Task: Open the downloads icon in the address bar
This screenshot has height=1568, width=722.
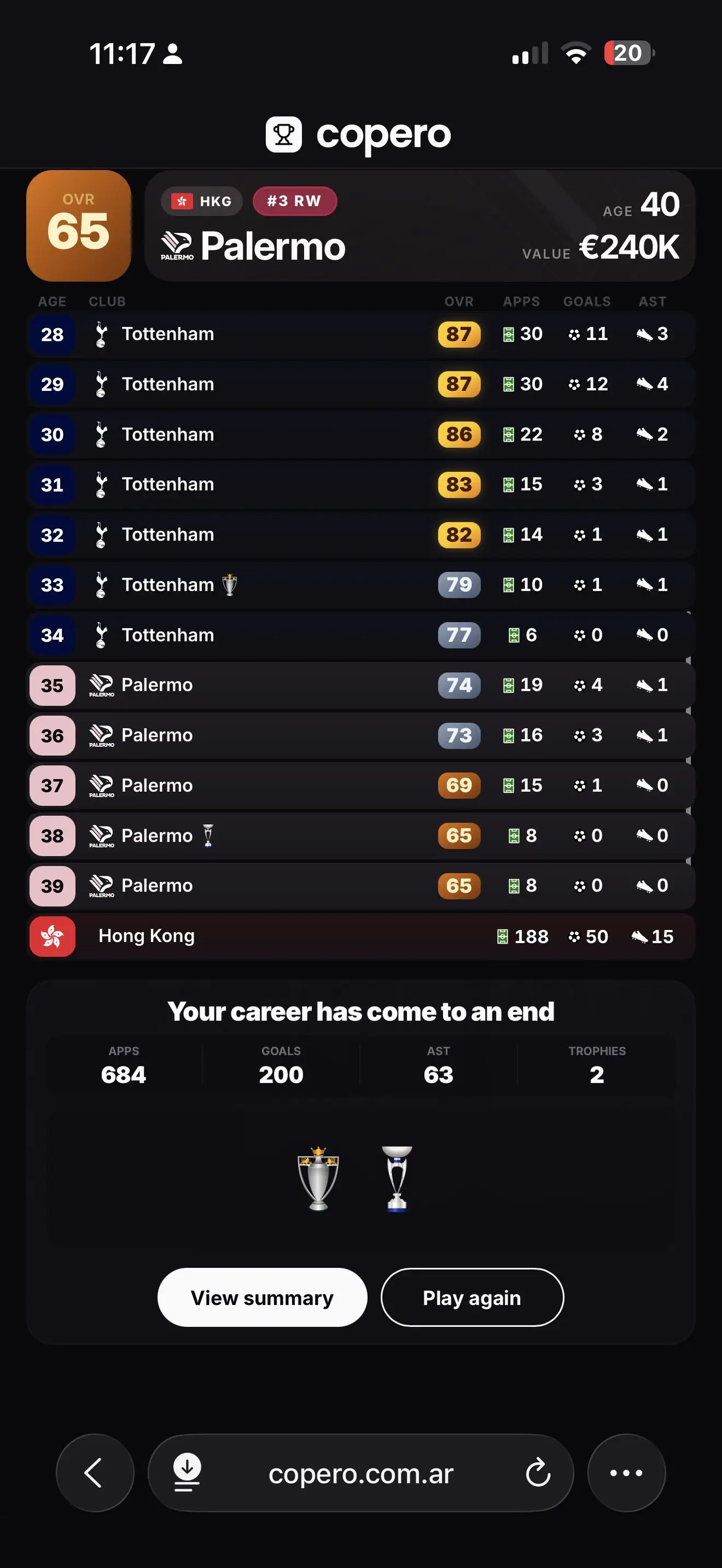Action: 187,1472
